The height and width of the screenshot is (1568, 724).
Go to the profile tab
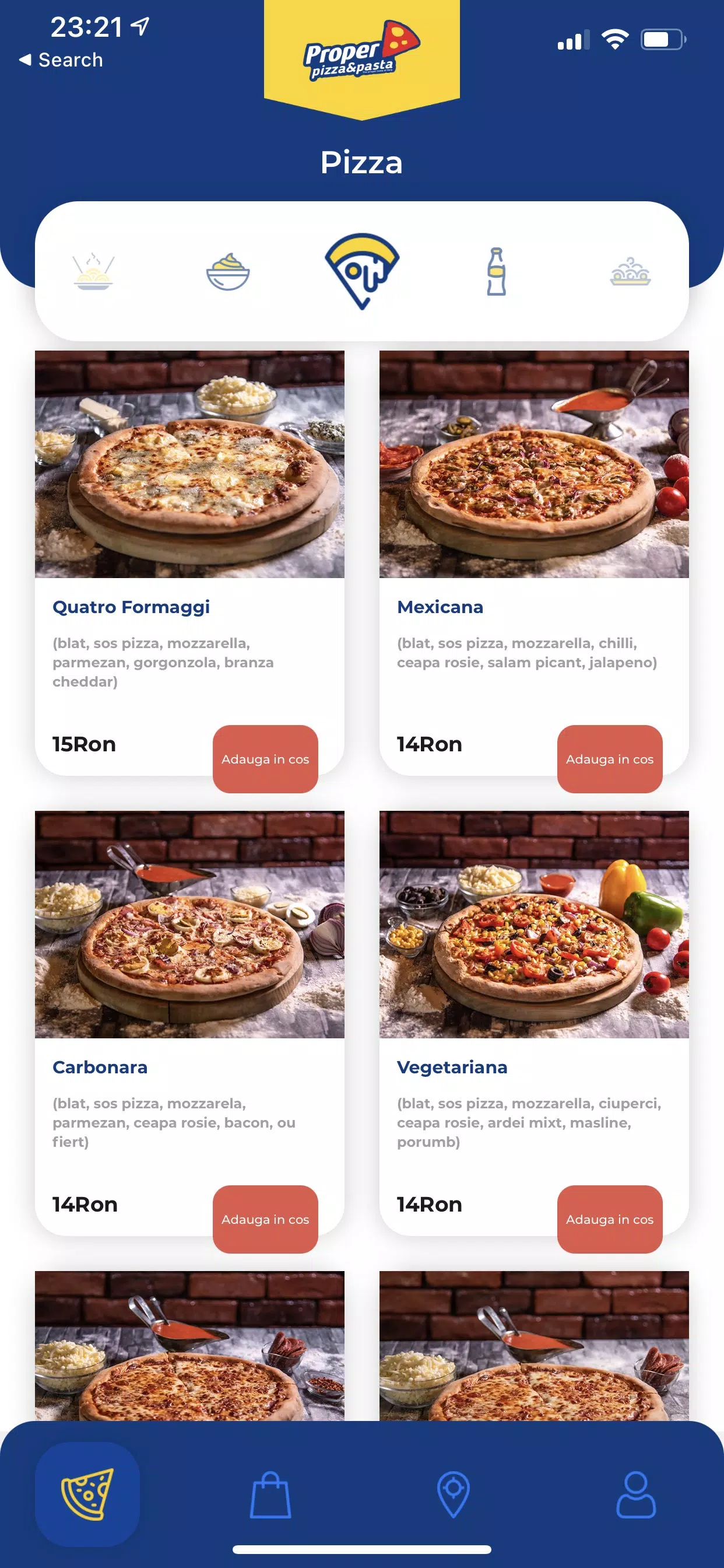(636, 1494)
